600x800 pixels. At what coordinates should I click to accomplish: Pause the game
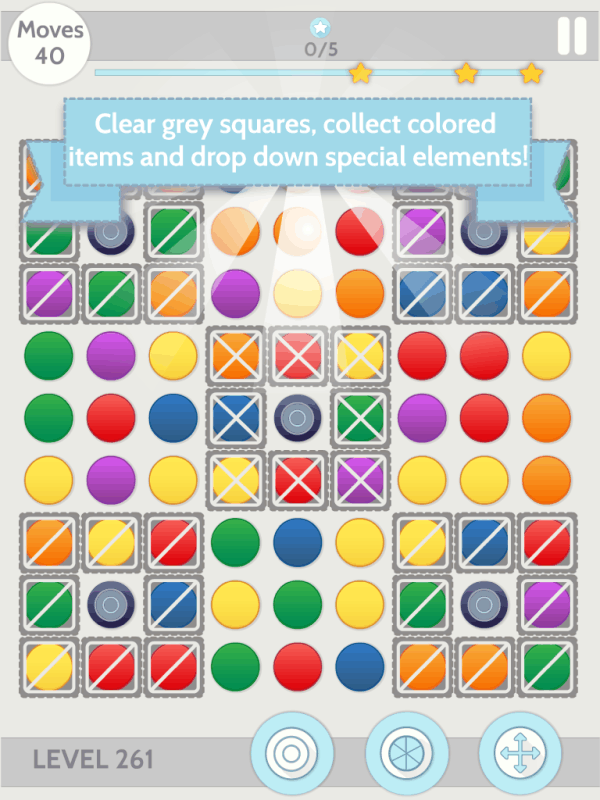point(571,36)
